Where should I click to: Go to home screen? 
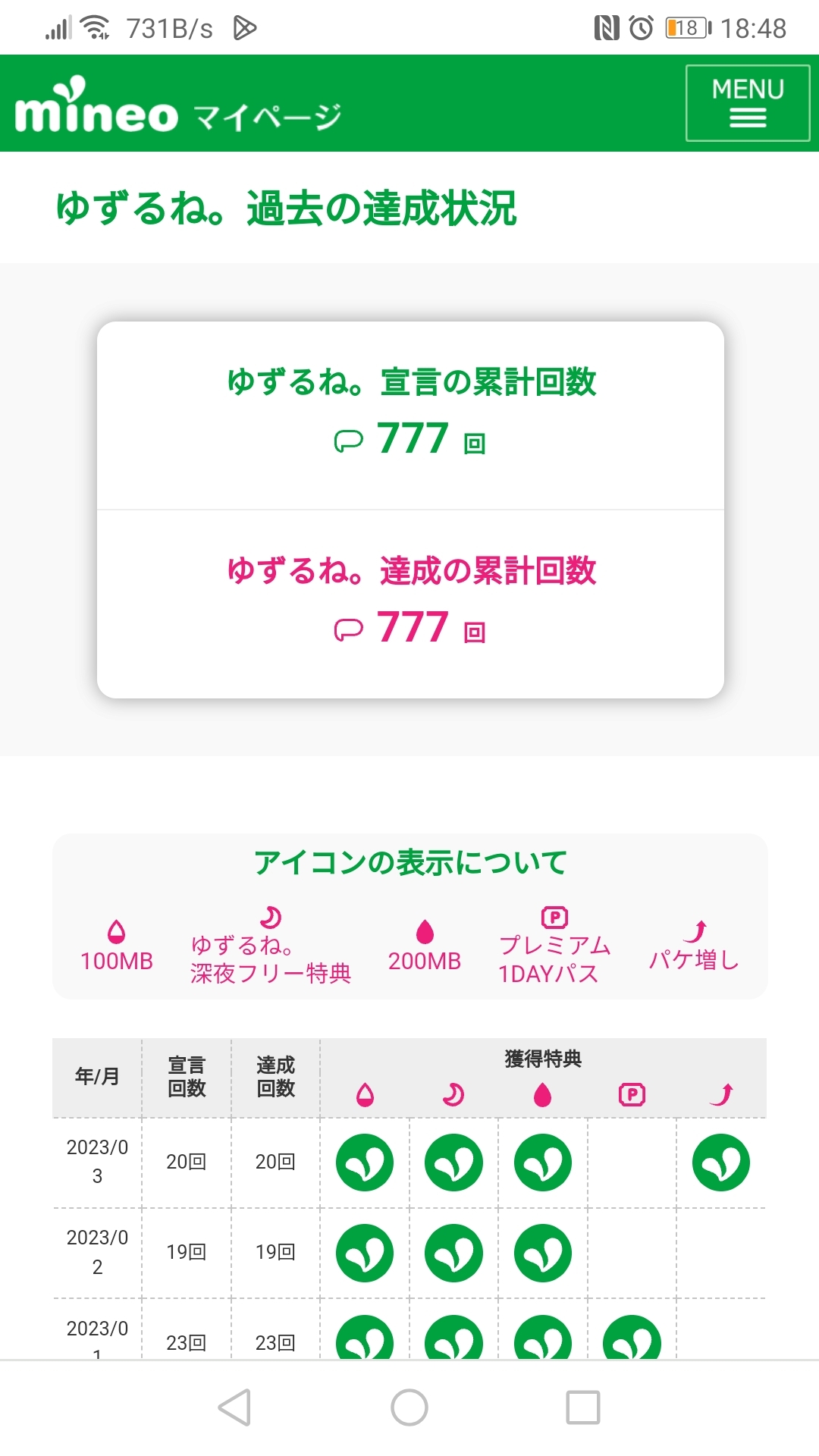(x=409, y=1407)
